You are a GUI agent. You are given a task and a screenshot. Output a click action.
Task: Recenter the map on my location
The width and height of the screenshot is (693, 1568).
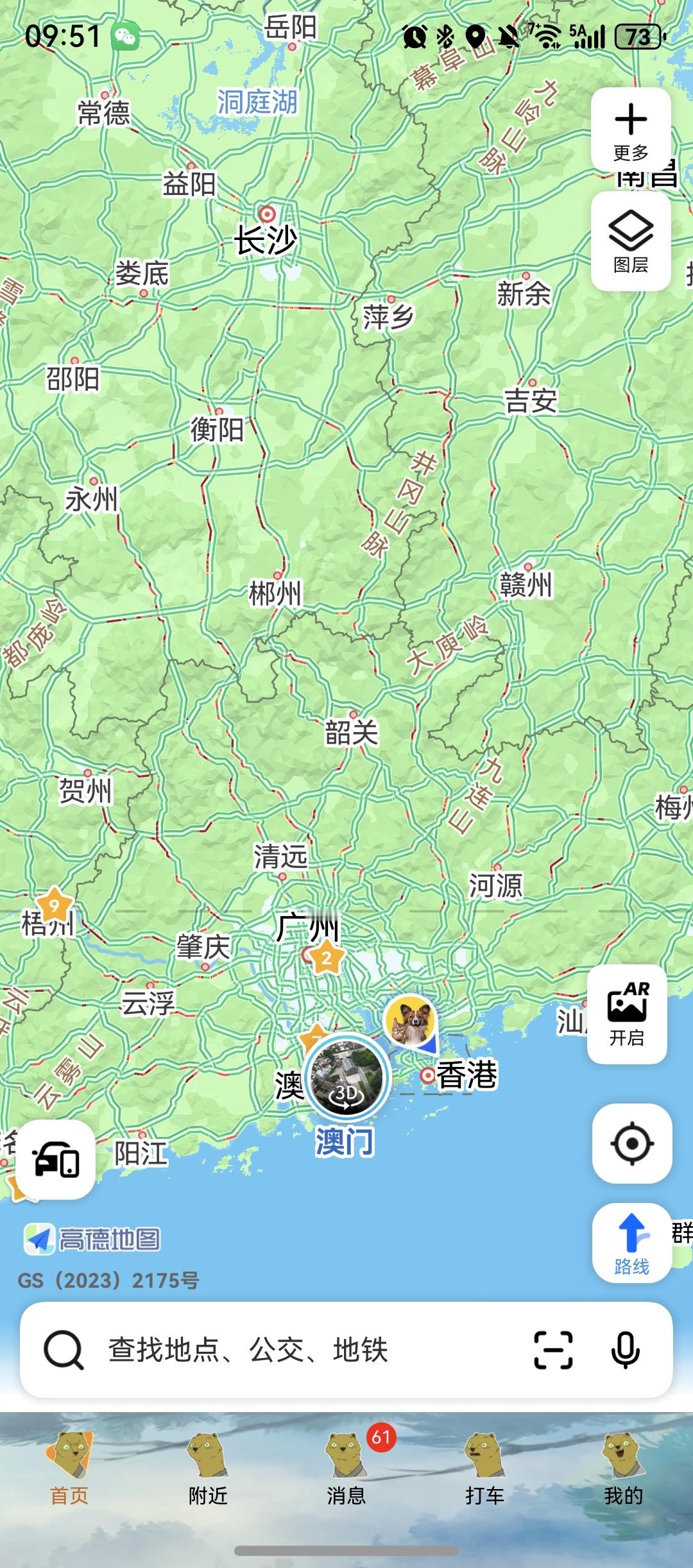(632, 1143)
